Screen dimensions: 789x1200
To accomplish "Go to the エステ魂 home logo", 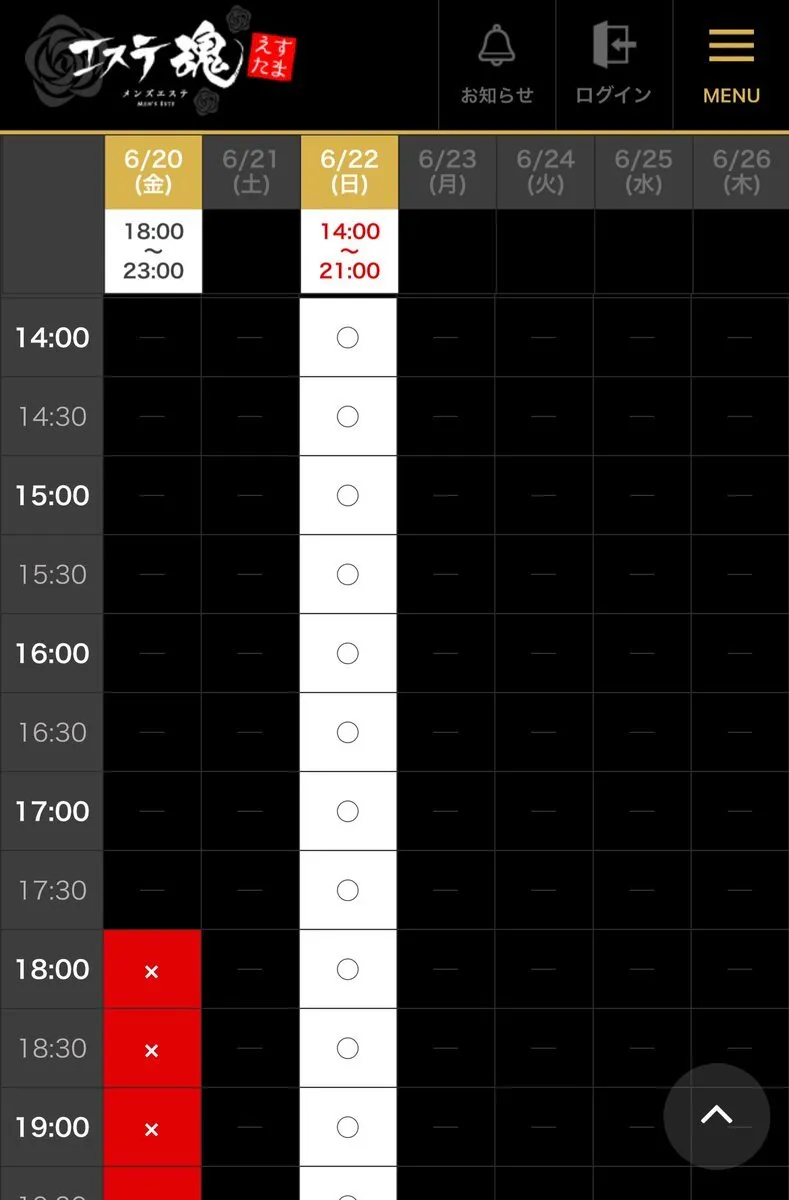I will 160,60.
